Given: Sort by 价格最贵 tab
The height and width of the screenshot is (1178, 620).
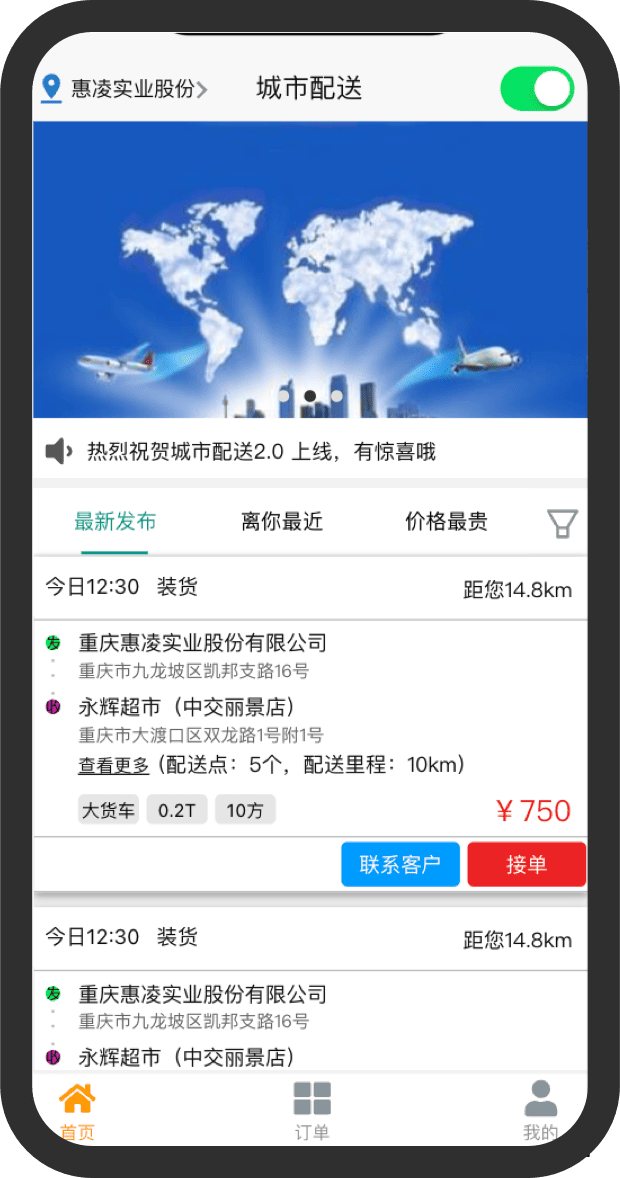Looking at the screenshot, I should (x=446, y=521).
